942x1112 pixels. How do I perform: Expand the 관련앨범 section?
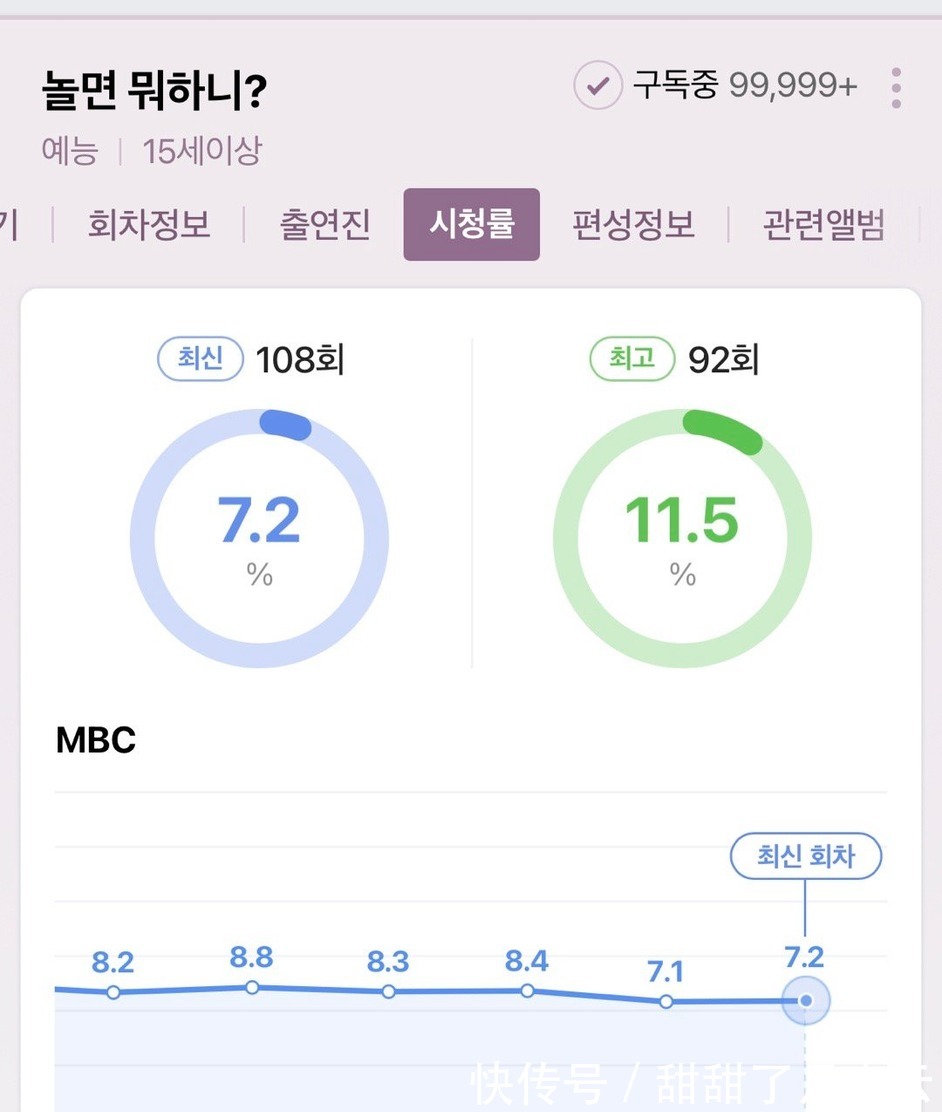[822, 225]
